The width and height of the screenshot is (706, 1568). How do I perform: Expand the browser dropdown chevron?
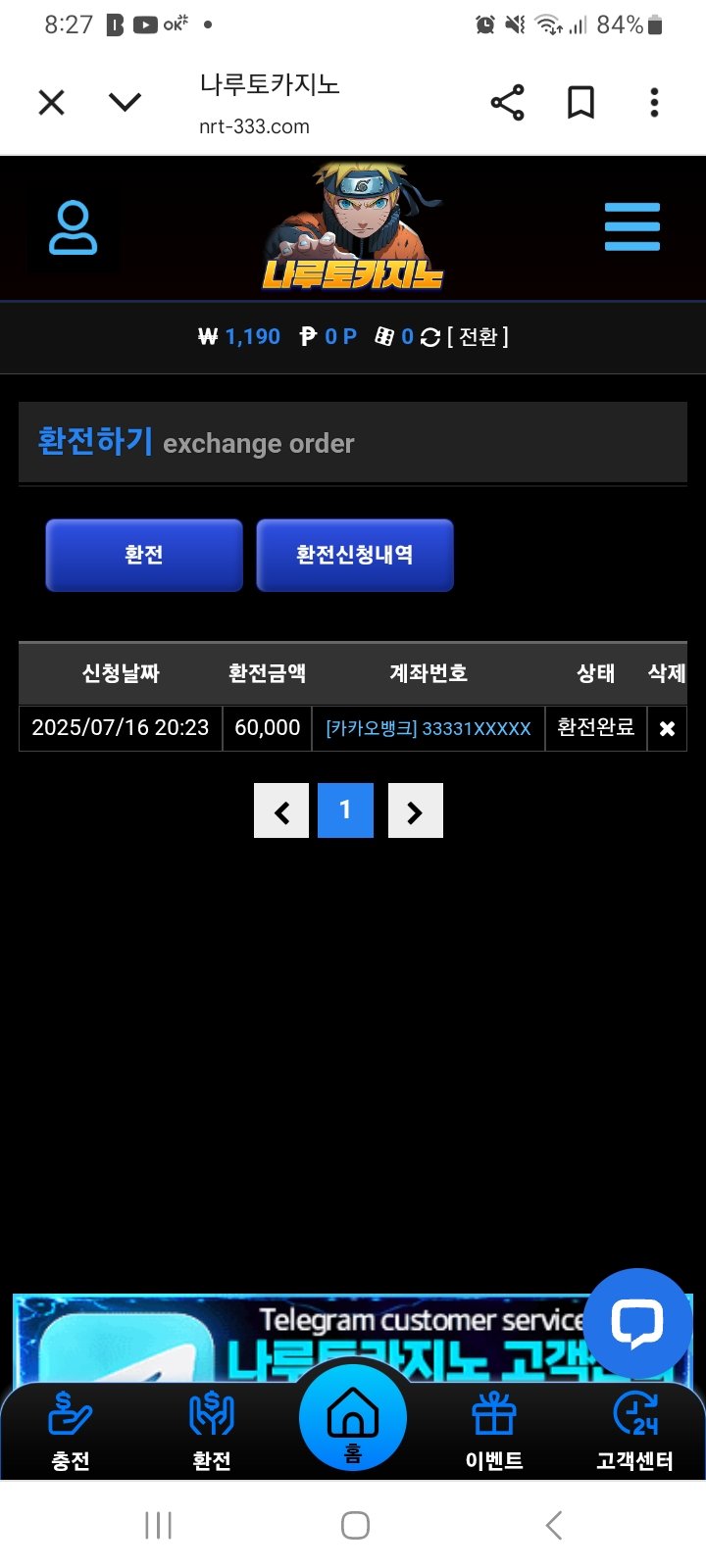tap(125, 102)
